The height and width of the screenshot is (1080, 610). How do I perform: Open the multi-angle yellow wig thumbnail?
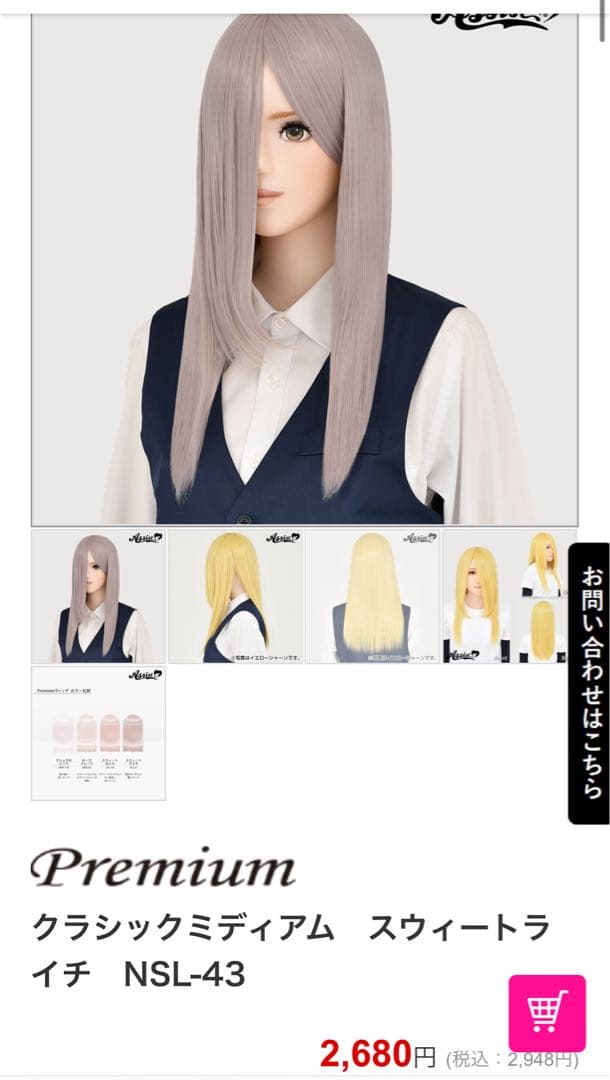pos(507,597)
